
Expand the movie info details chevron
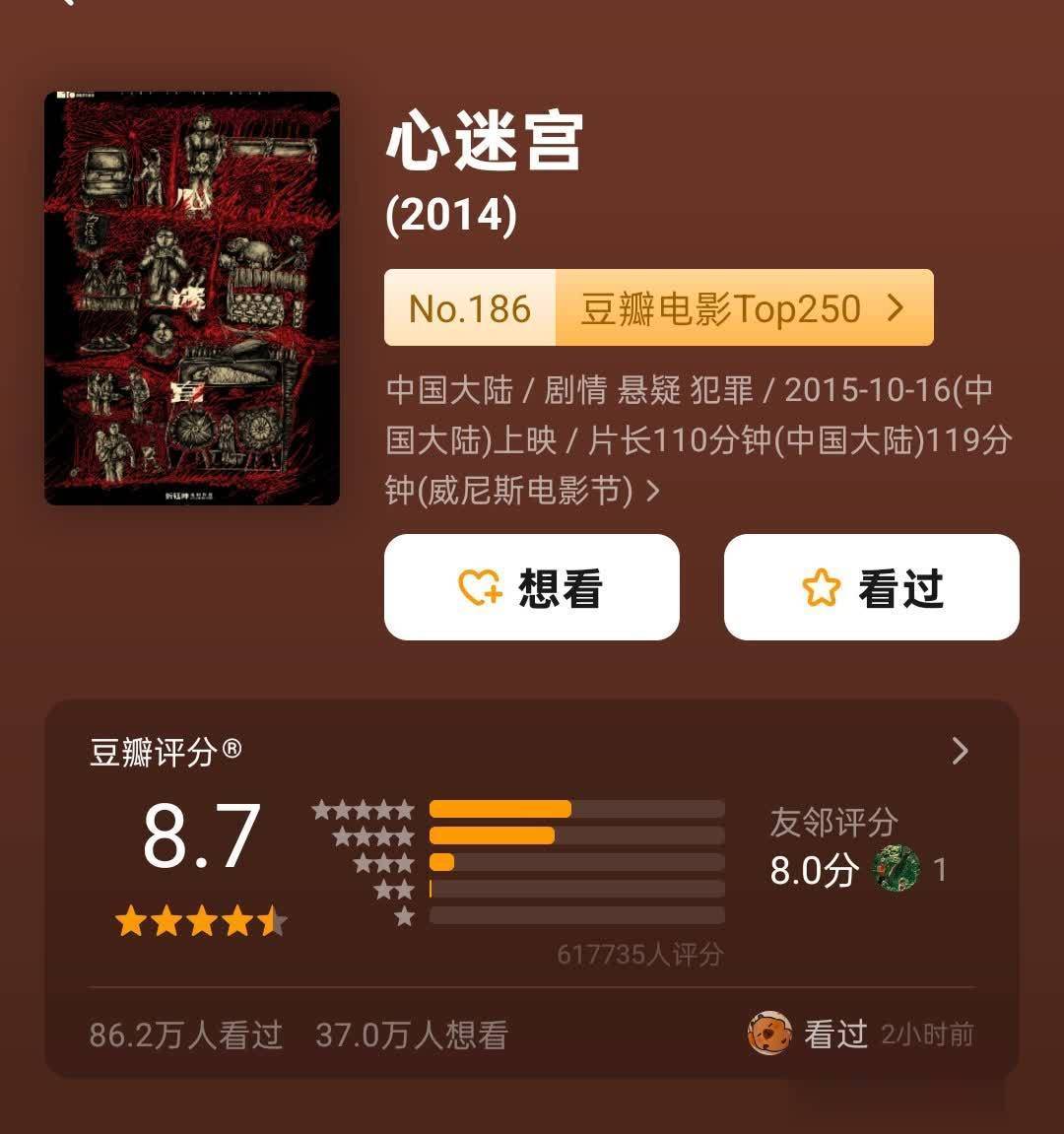(652, 490)
